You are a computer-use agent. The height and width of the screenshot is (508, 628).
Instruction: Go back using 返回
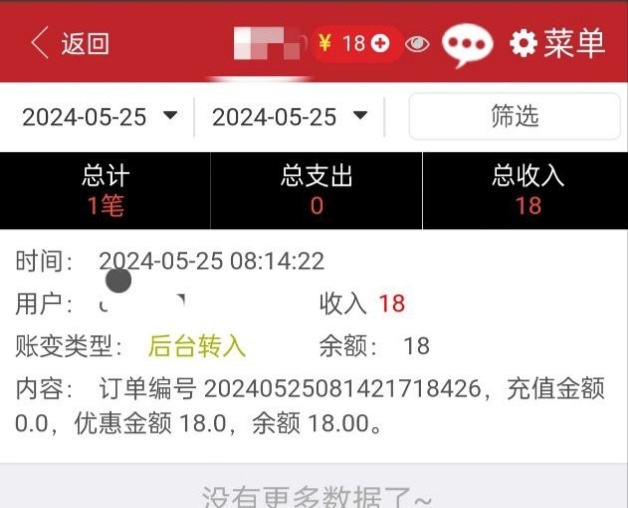[70, 44]
